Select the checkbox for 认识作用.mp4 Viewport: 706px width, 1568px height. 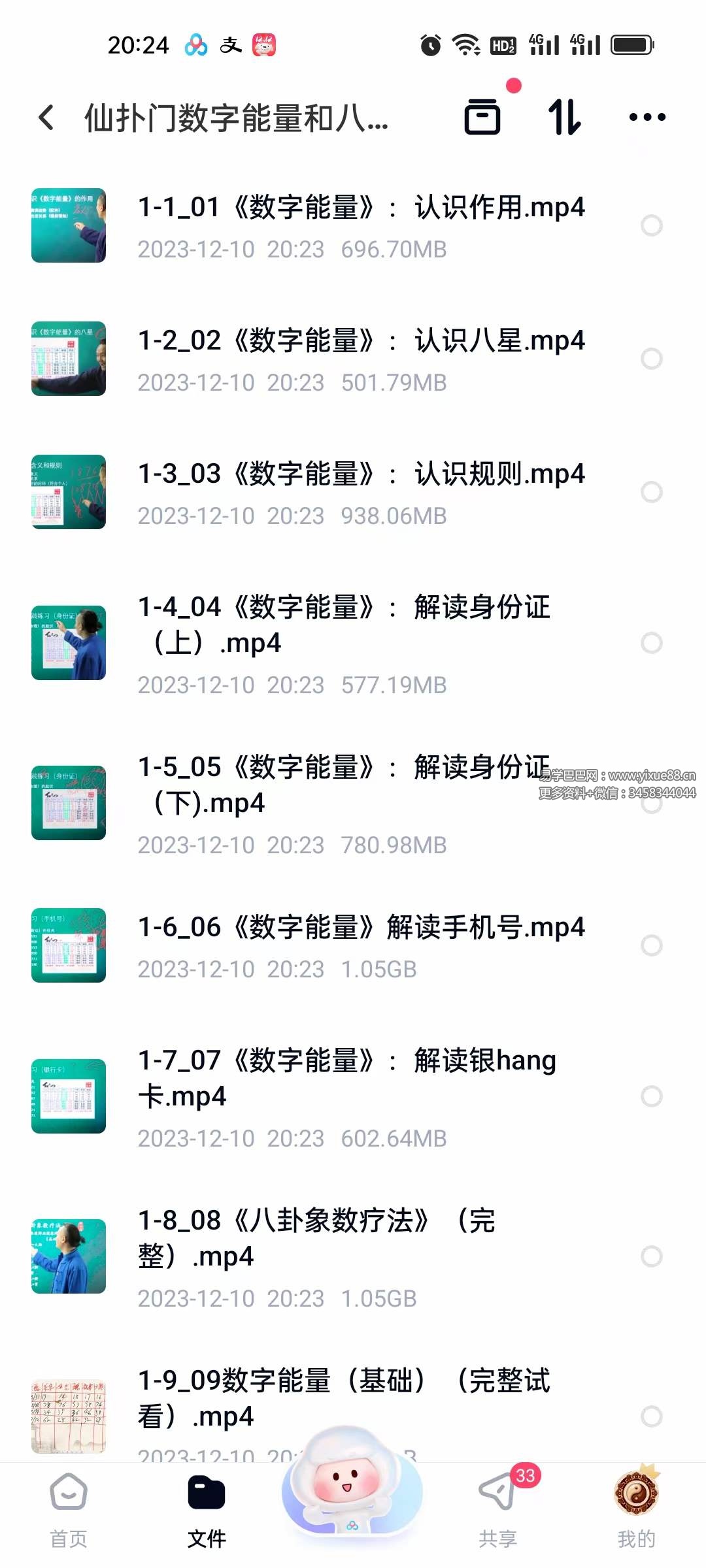pos(651,225)
